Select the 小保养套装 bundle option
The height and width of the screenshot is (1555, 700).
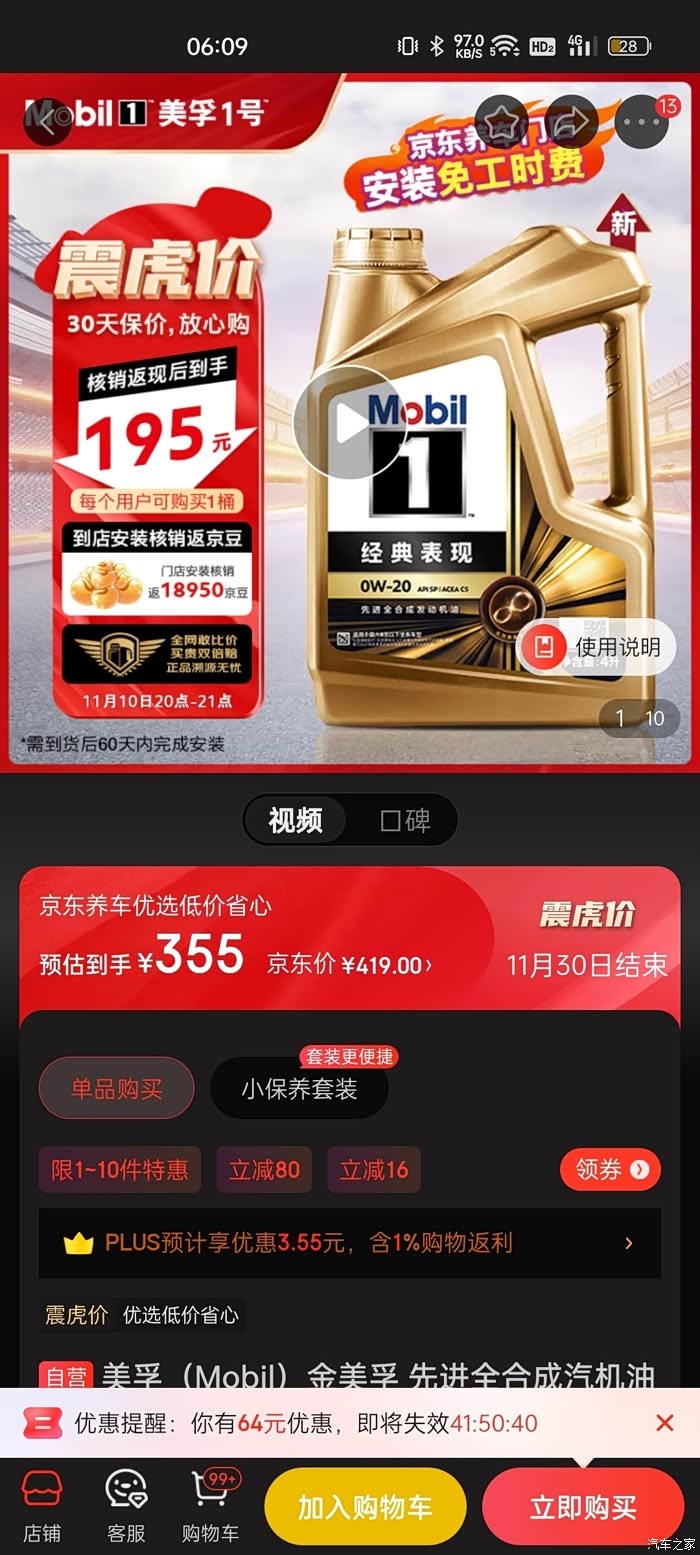299,1088
